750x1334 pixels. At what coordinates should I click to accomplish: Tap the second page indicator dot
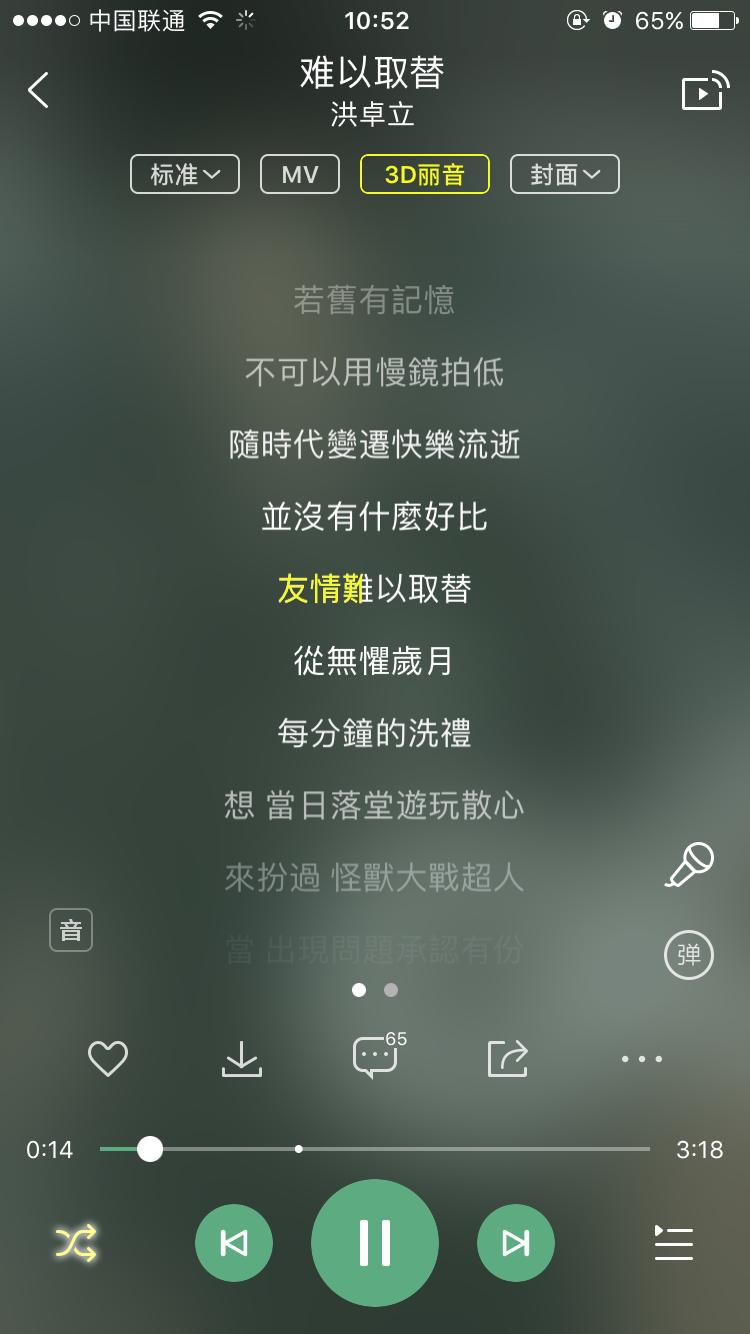(x=389, y=990)
